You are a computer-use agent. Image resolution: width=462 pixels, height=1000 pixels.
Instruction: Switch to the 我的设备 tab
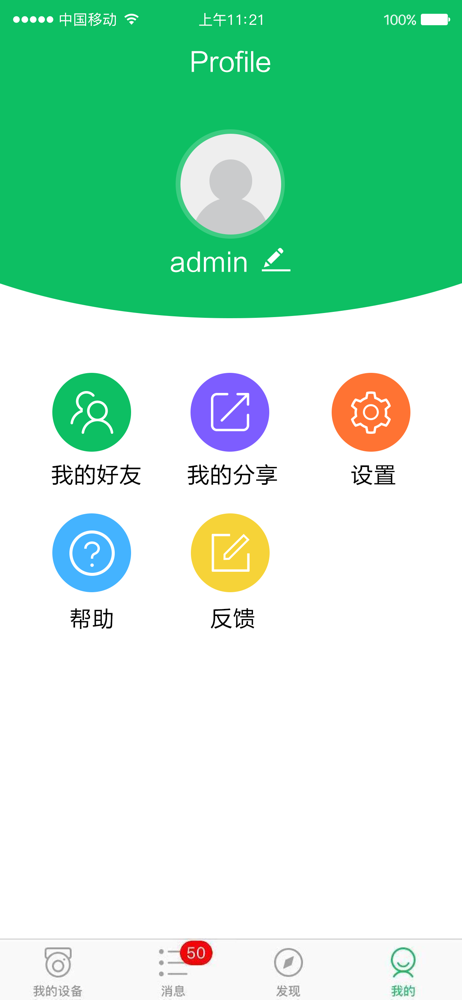58,972
